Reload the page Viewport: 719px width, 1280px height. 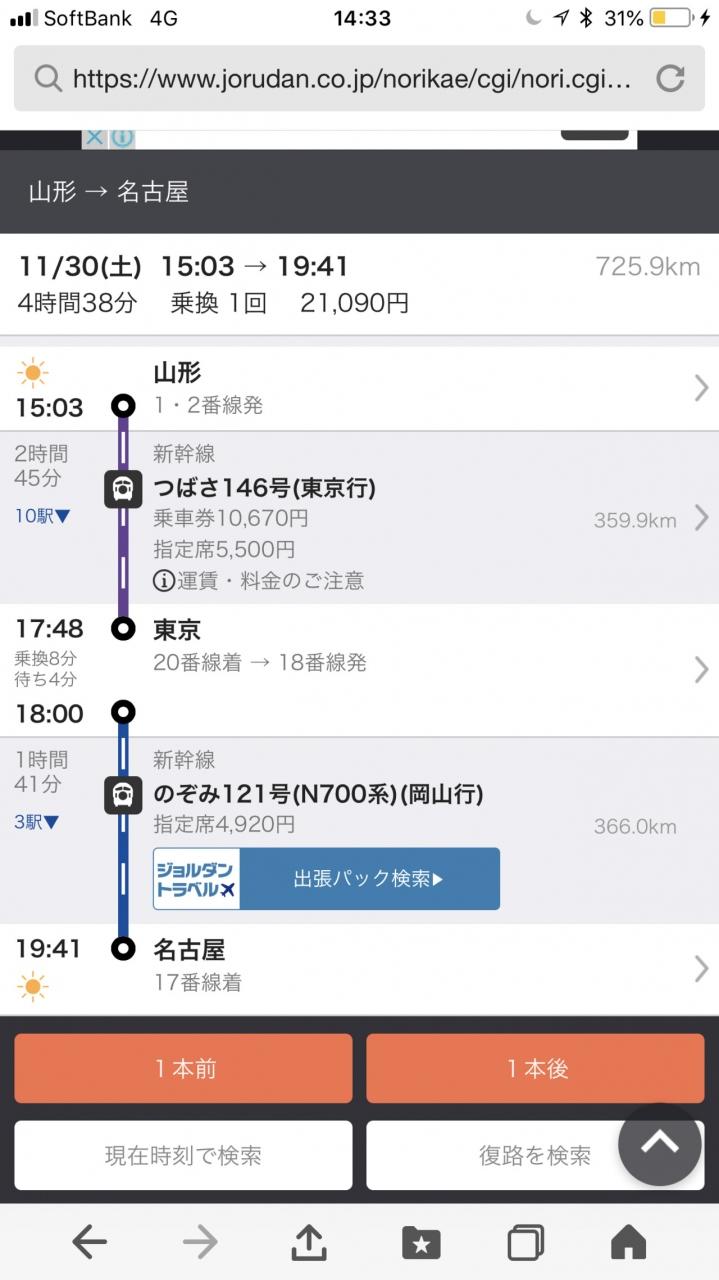click(x=669, y=78)
